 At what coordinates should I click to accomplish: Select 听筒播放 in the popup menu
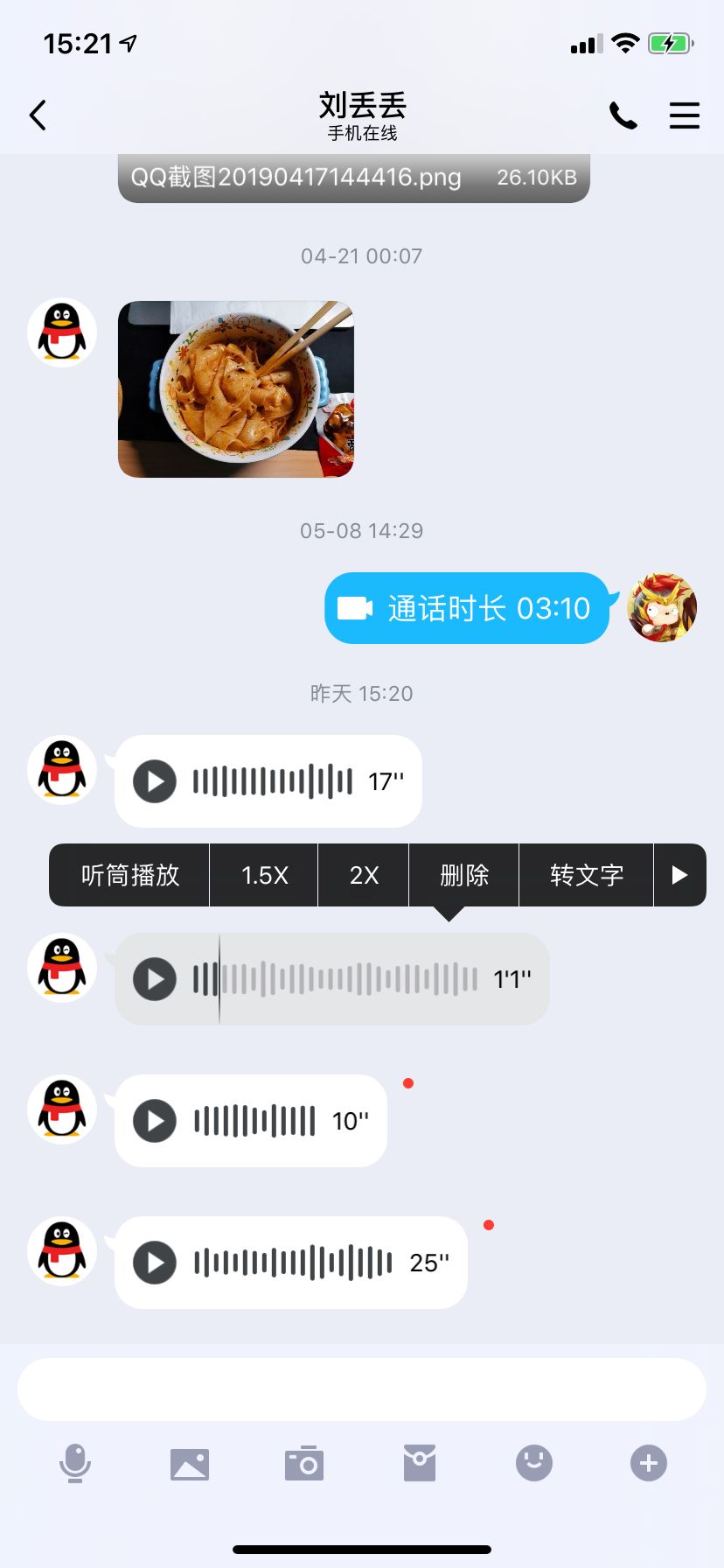click(129, 875)
